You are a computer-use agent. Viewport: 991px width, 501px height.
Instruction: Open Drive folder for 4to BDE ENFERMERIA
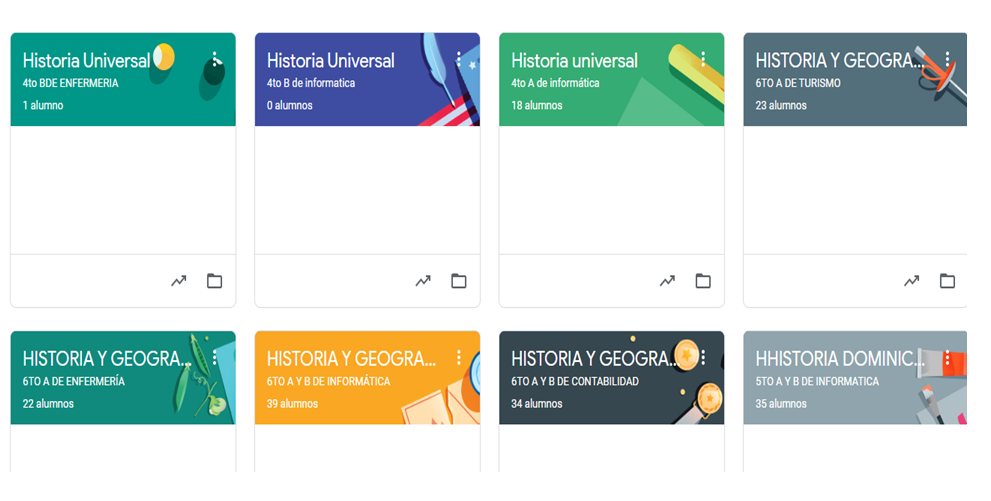pyautogui.click(x=214, y=281)
